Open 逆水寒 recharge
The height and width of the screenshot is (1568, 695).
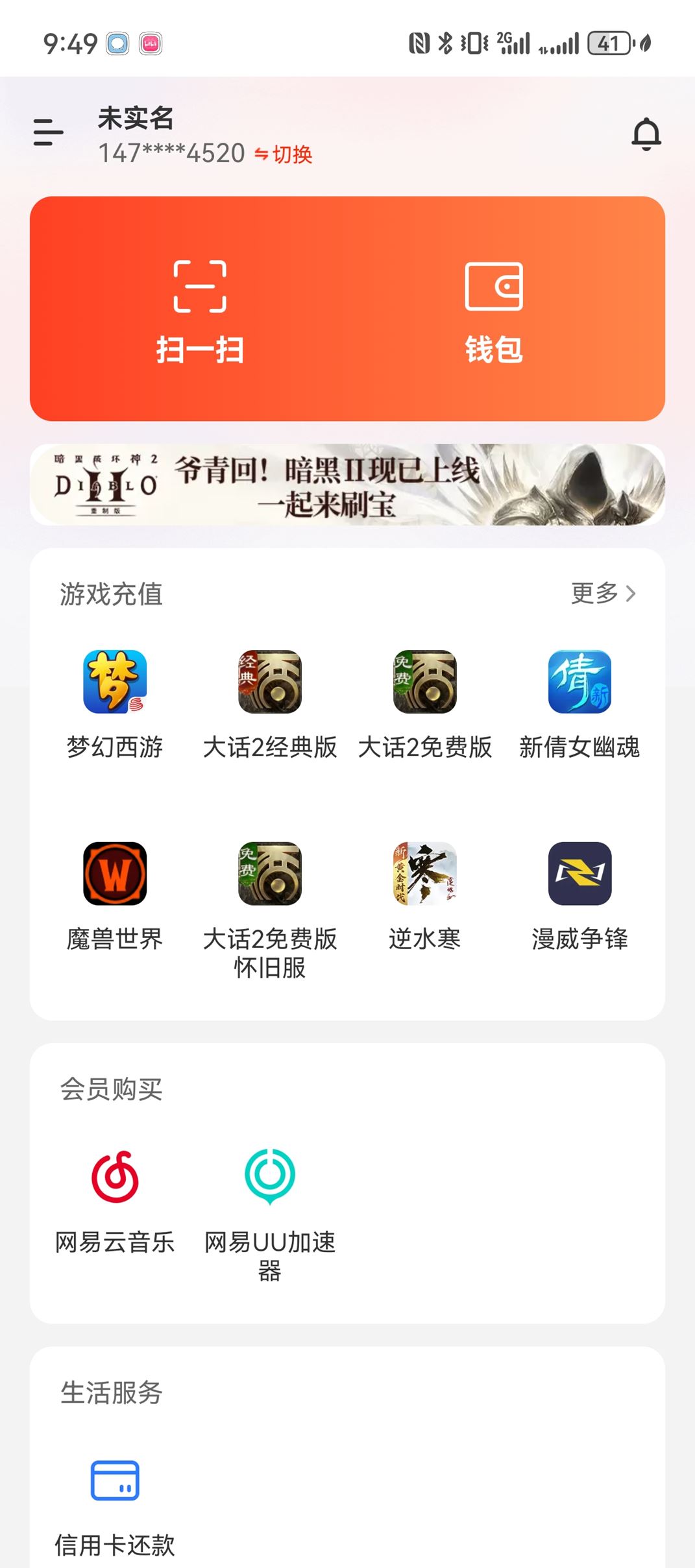[x=425, y=895]
